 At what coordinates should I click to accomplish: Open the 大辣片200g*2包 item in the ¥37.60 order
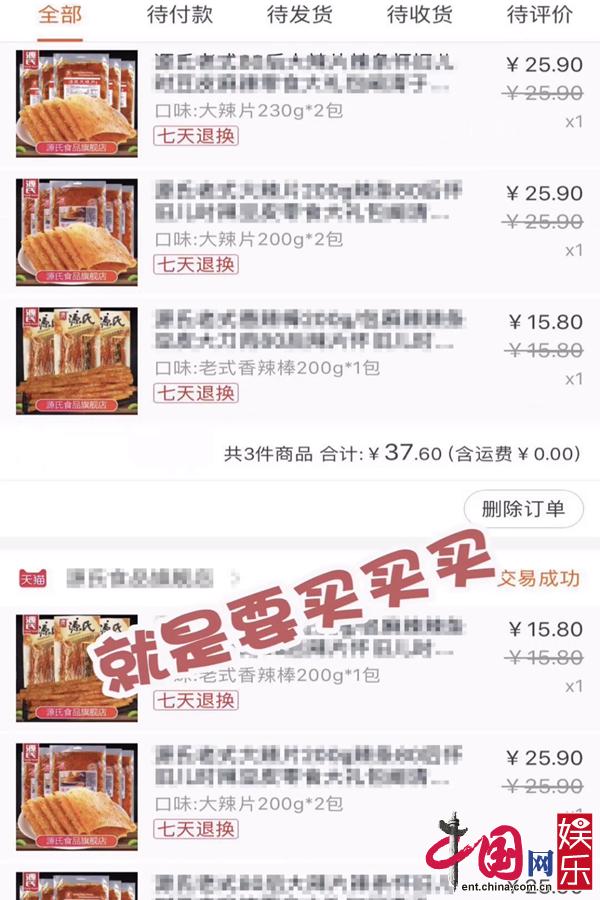click(x=300, y=231)
